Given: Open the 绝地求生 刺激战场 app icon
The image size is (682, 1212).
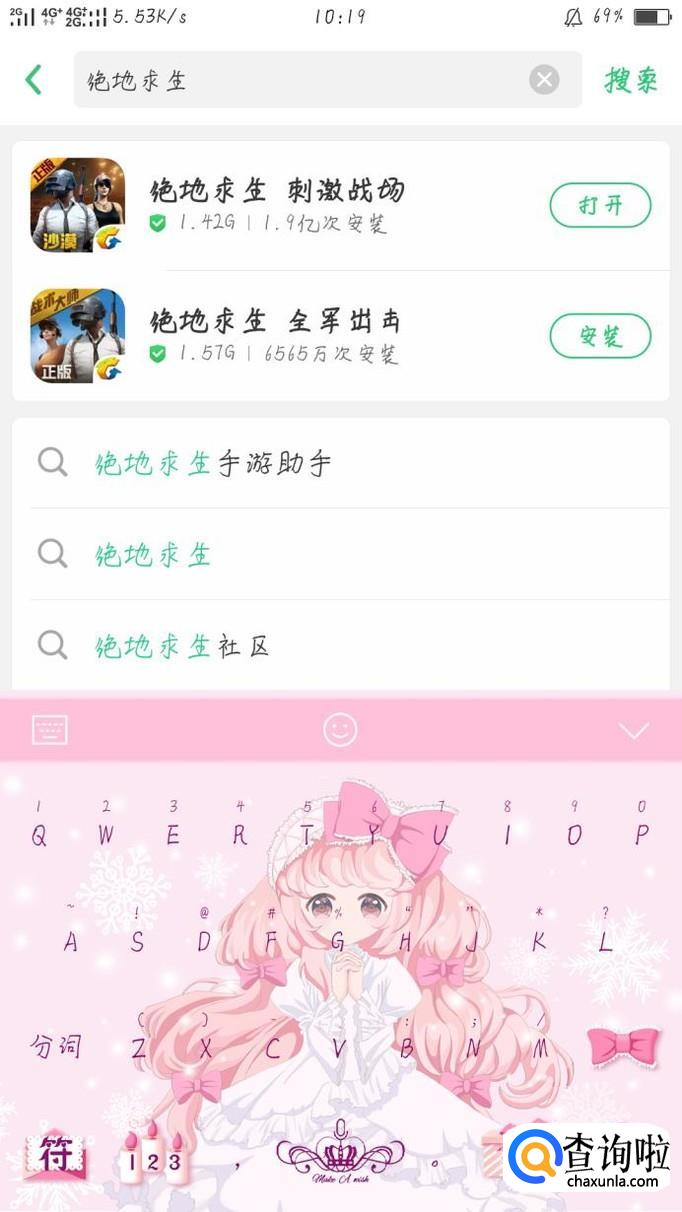Looking at the screenshot, I should [x=78, y=205].
